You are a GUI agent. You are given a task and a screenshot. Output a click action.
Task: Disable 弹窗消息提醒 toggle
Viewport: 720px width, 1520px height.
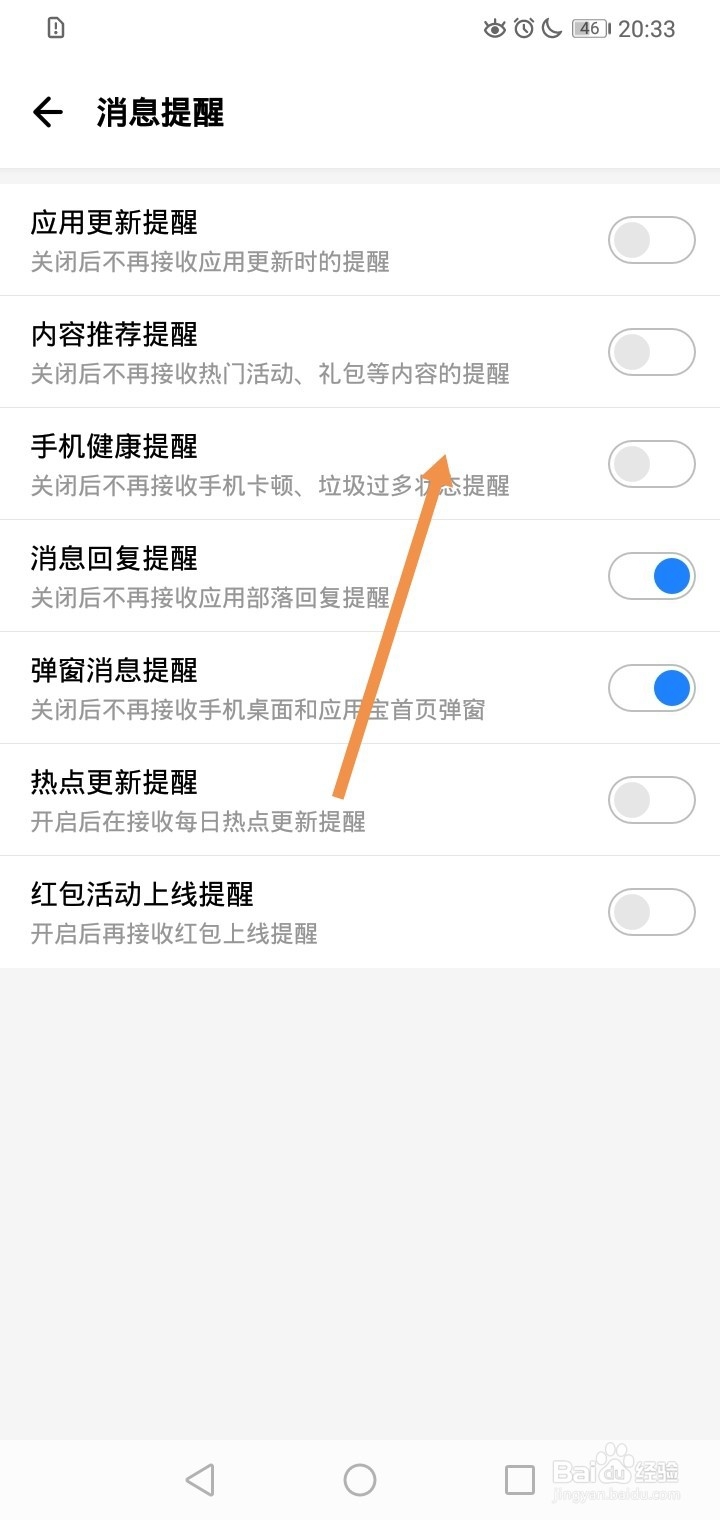[652, 688]
